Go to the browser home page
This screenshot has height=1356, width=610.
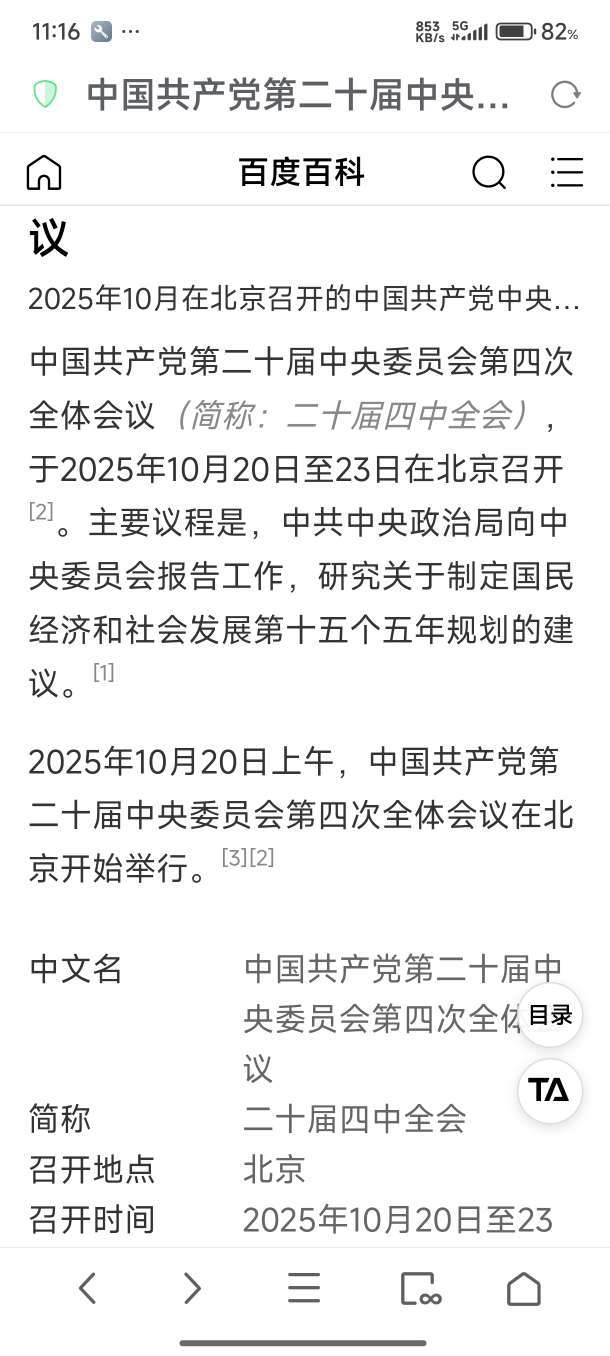(x=524, y=1289)
